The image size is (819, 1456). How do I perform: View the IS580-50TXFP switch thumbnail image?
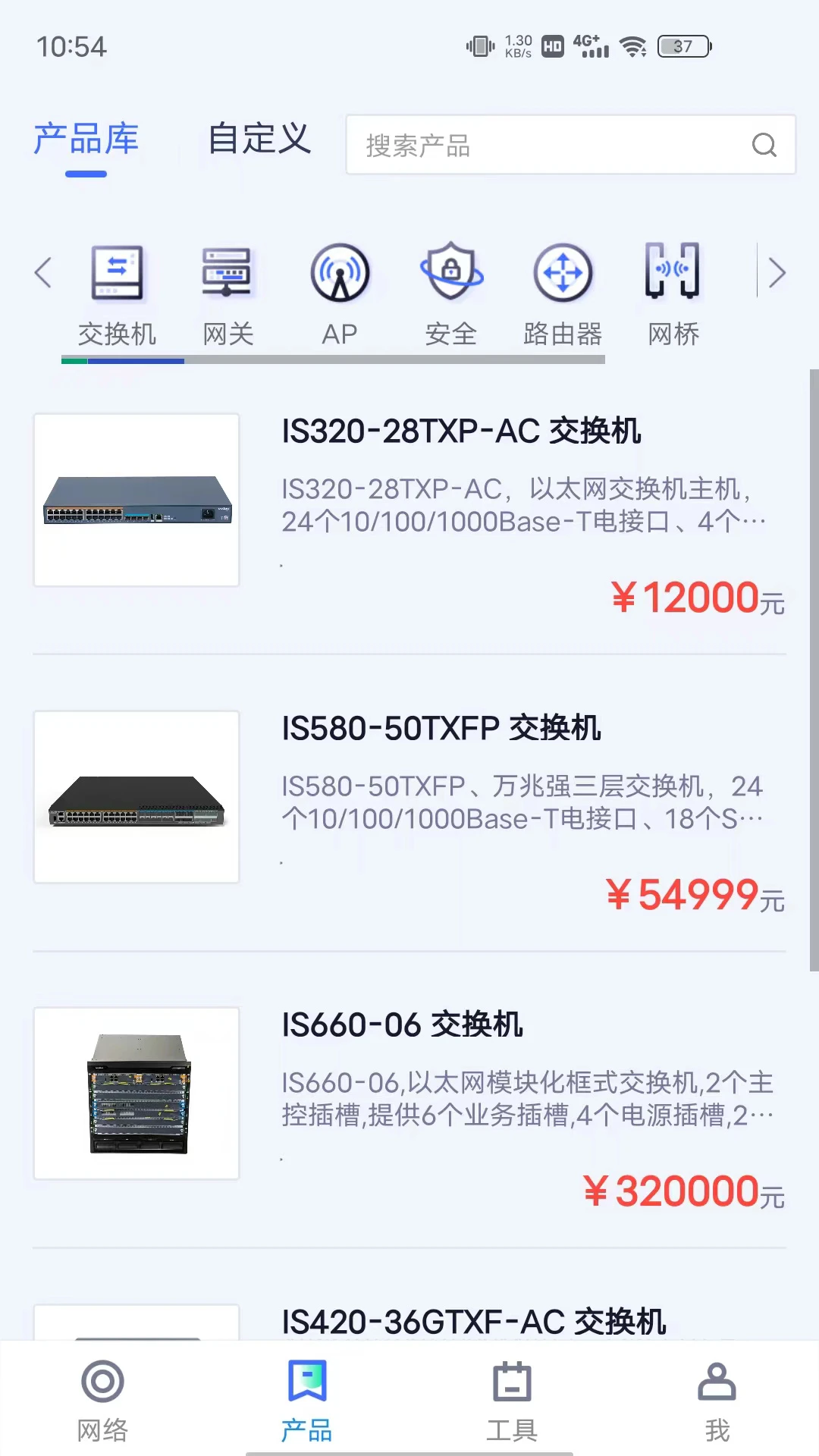click(x=136, y=795)
